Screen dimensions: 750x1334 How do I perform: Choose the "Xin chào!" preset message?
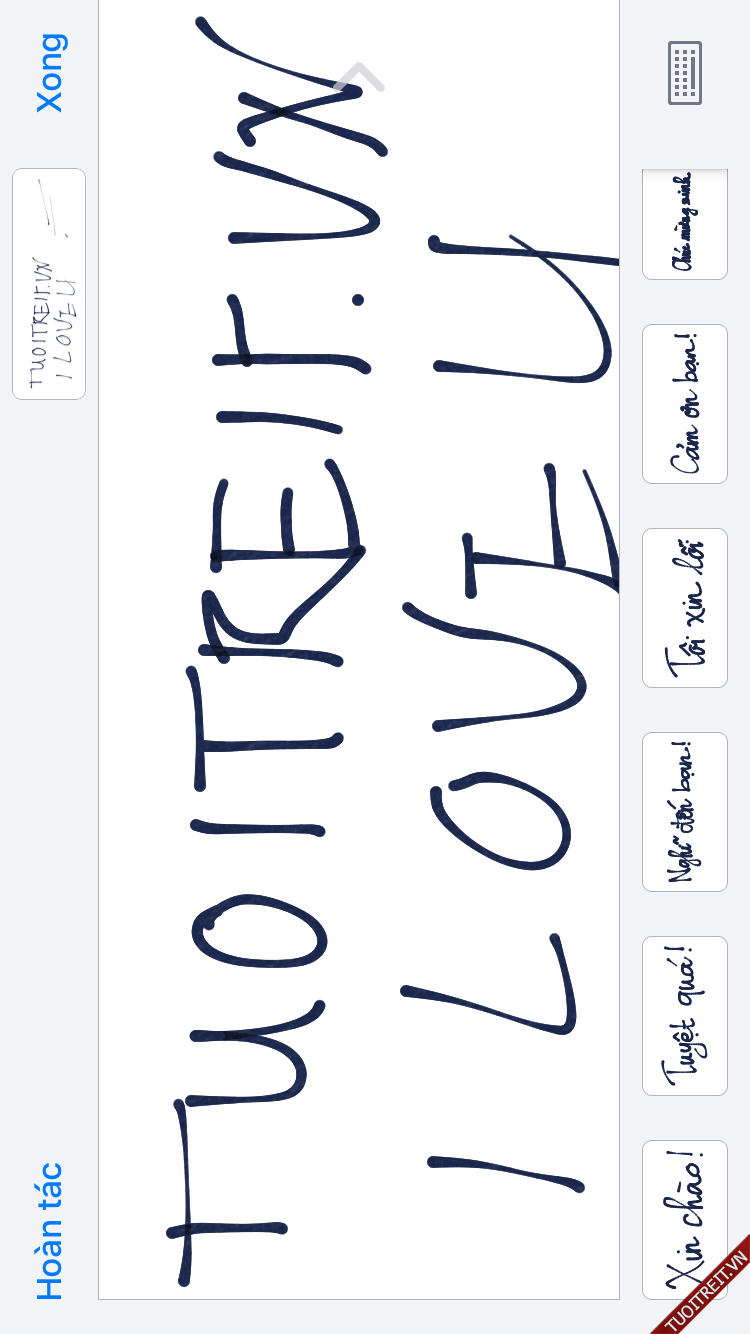tap(684, 1219)
